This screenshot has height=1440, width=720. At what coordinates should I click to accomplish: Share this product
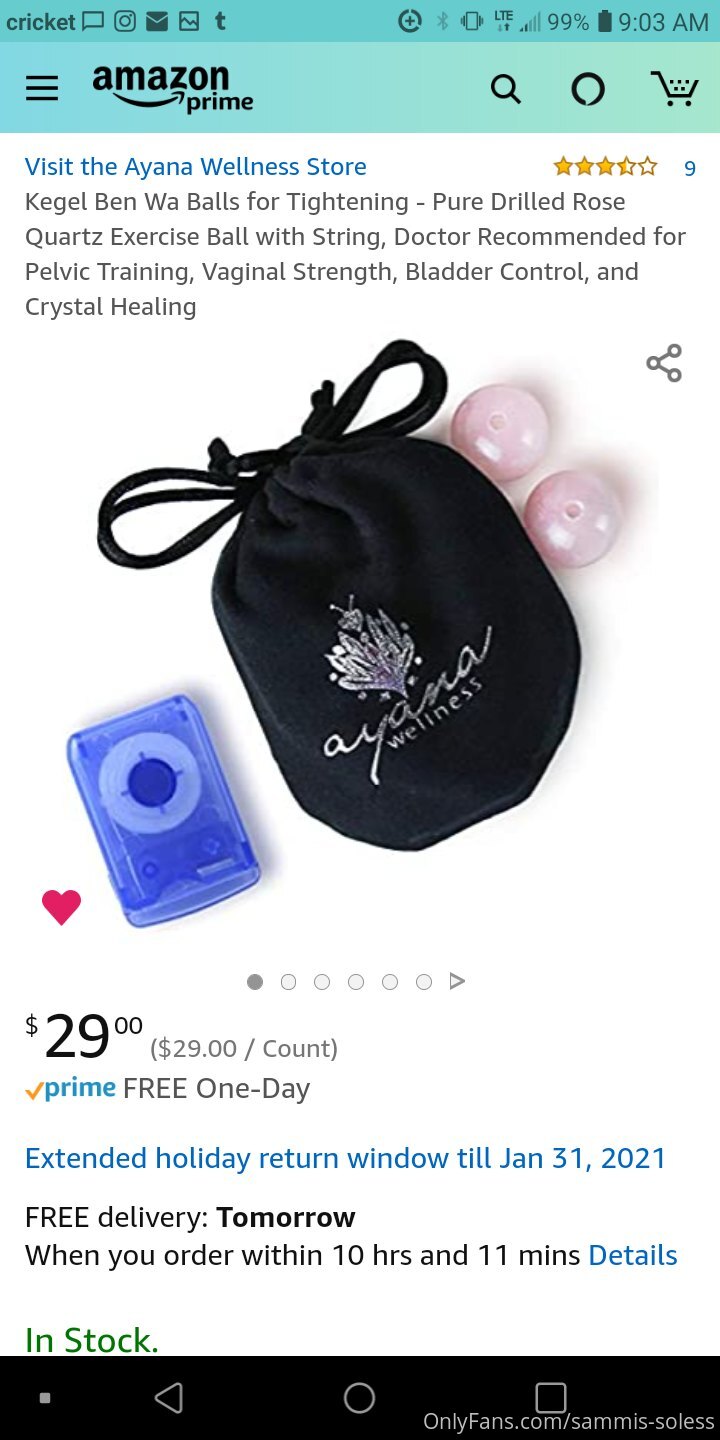pos(664,363)
